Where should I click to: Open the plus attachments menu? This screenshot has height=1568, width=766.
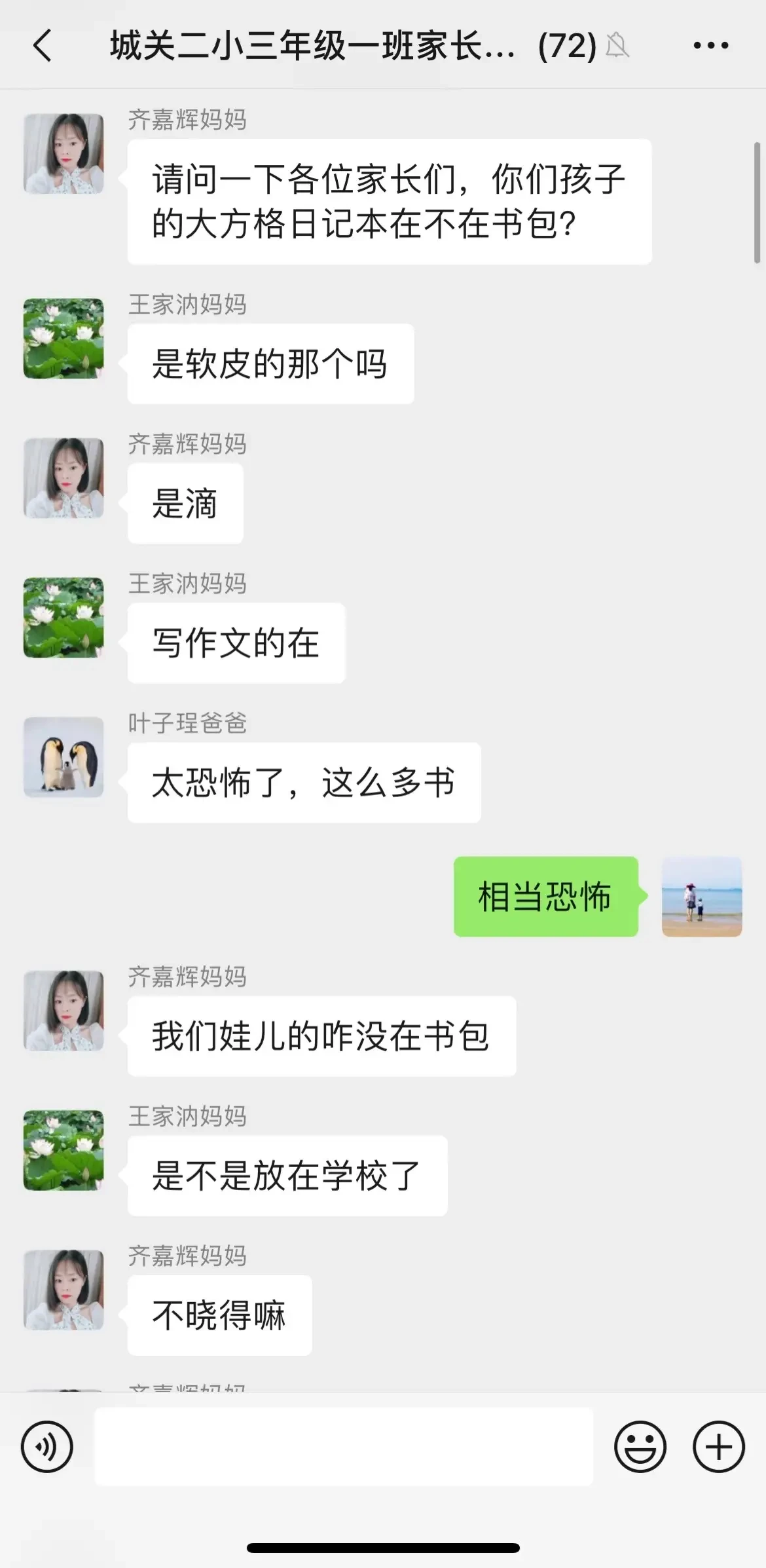pyautogui.click(x=719, y=1447)
